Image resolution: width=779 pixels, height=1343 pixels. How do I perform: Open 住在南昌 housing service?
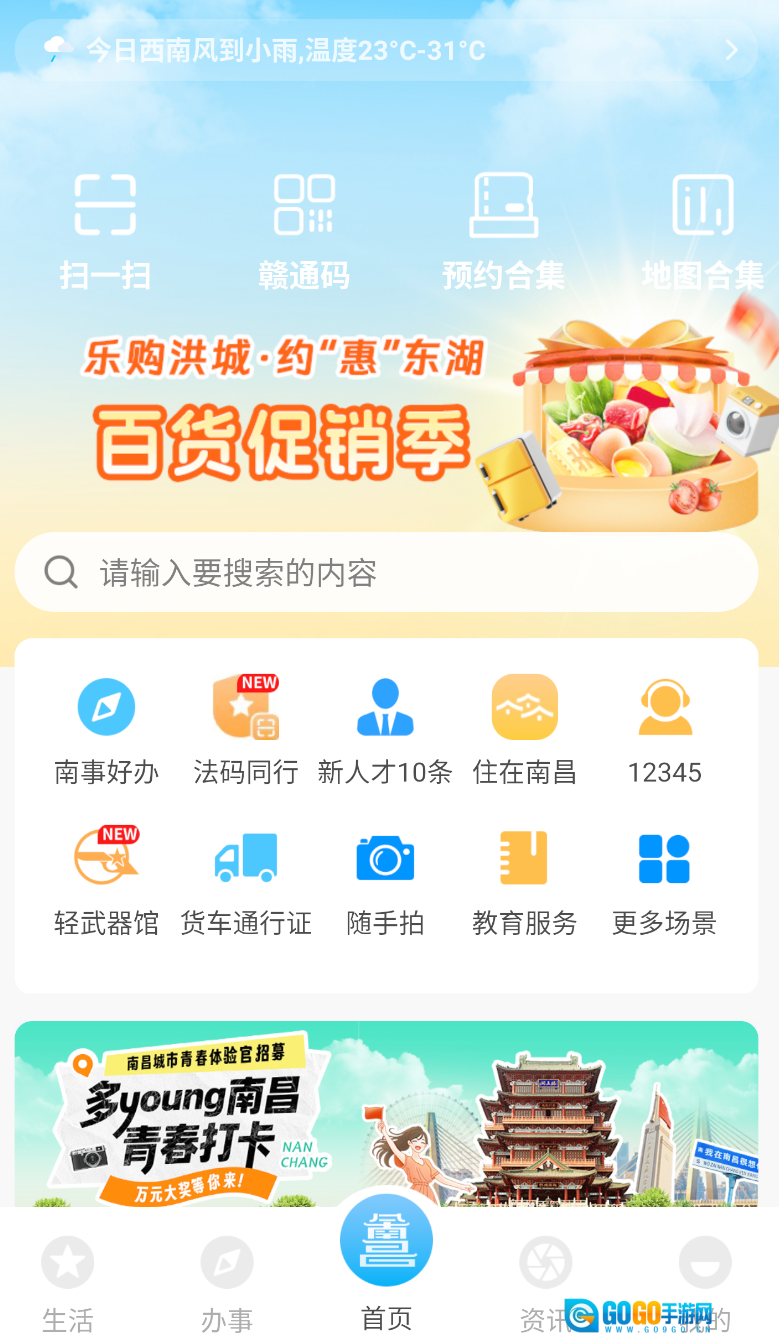tap(525, 730)
